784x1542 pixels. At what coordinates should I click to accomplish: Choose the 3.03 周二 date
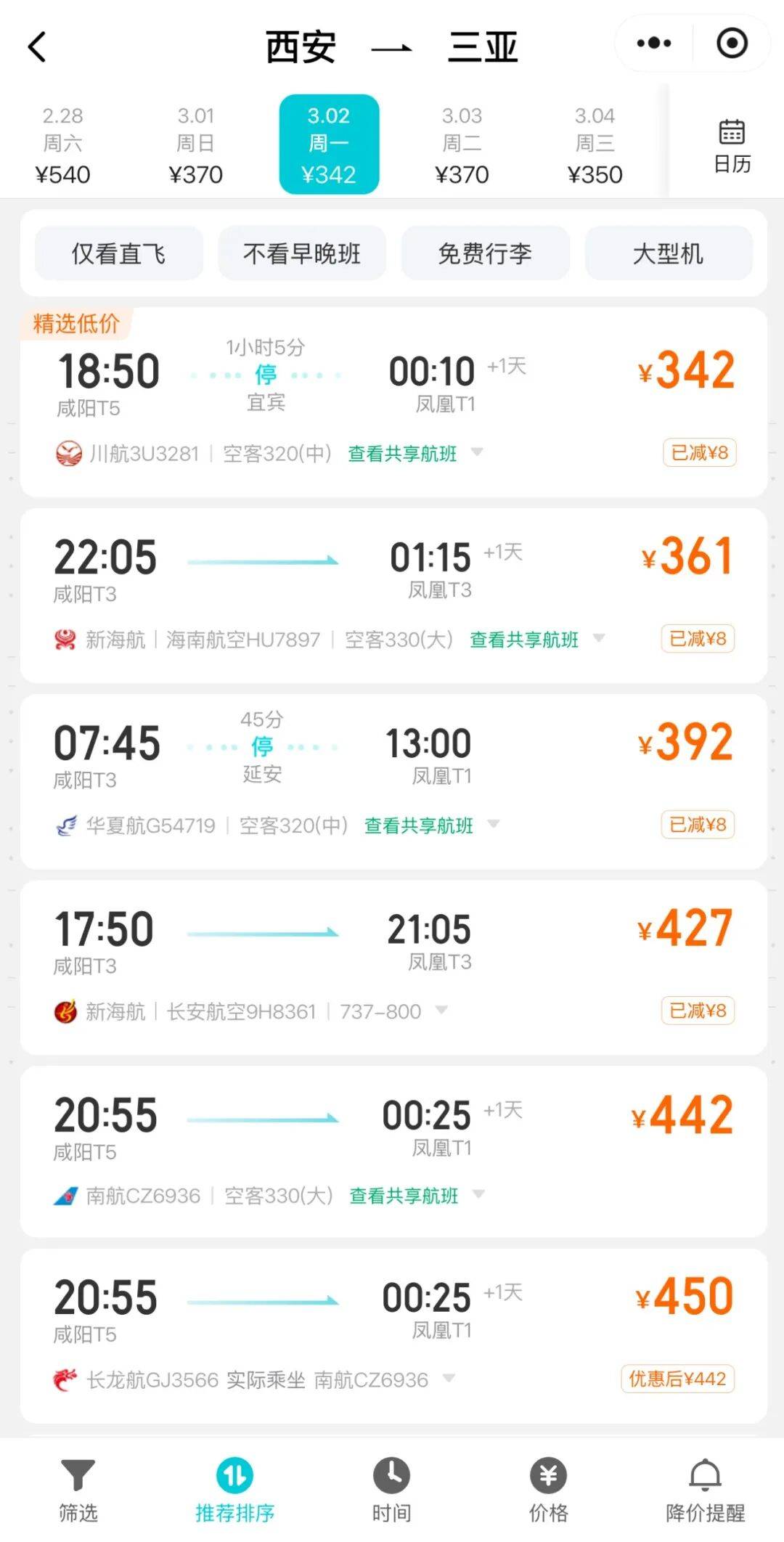click(x=462, y=145)
